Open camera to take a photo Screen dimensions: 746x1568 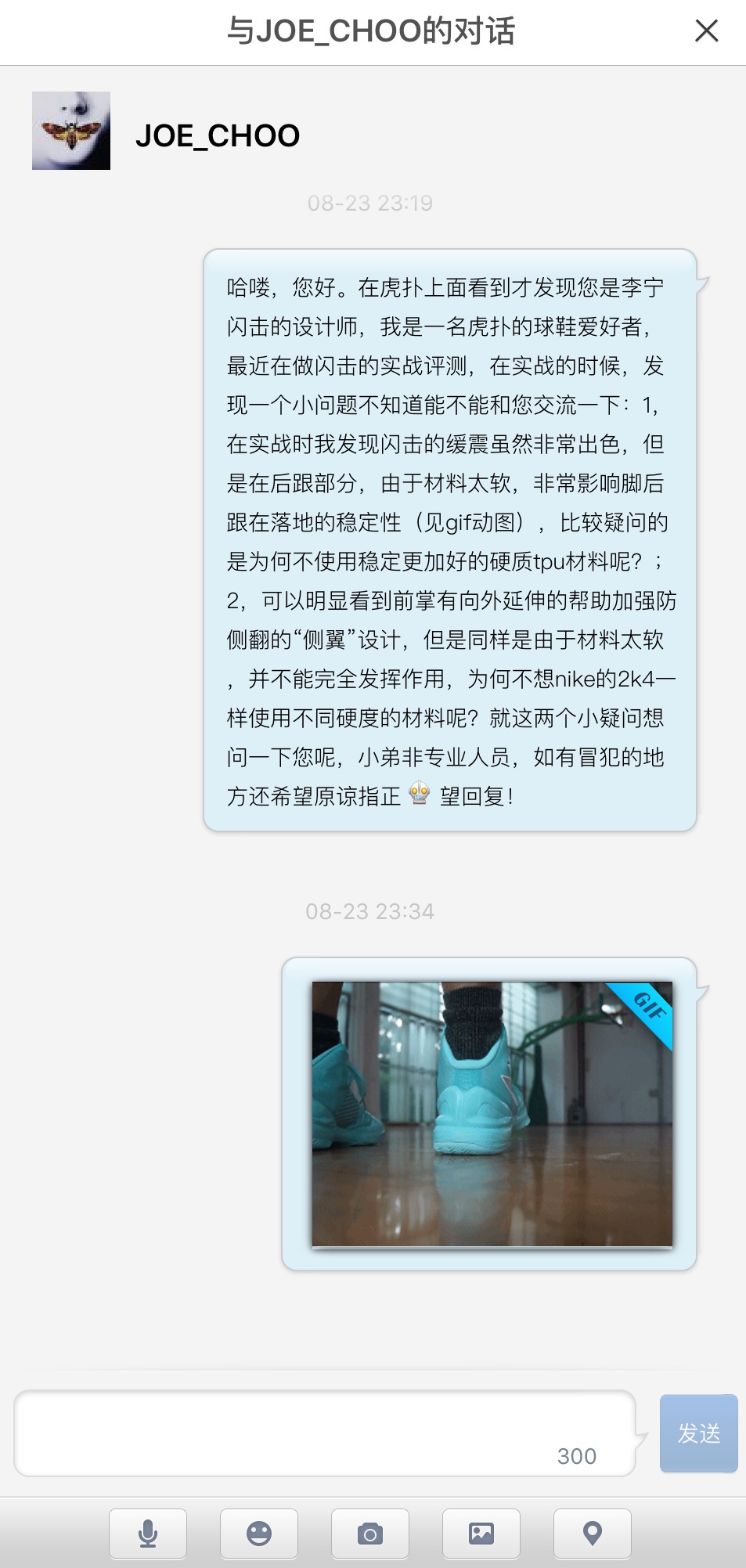pyautogui.click(x=370, y=1534)
